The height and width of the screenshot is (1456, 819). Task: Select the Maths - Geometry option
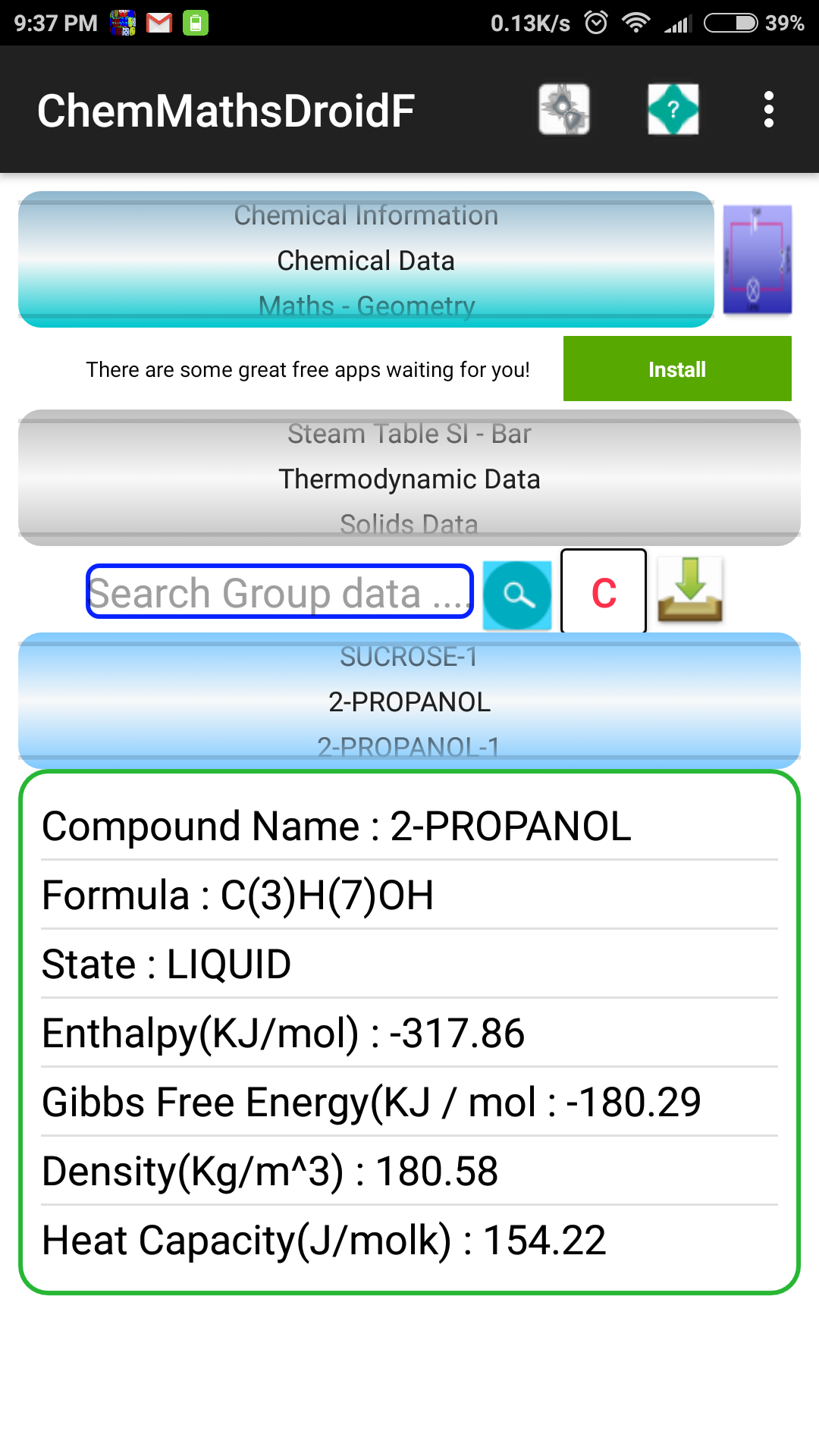point(367,306)
